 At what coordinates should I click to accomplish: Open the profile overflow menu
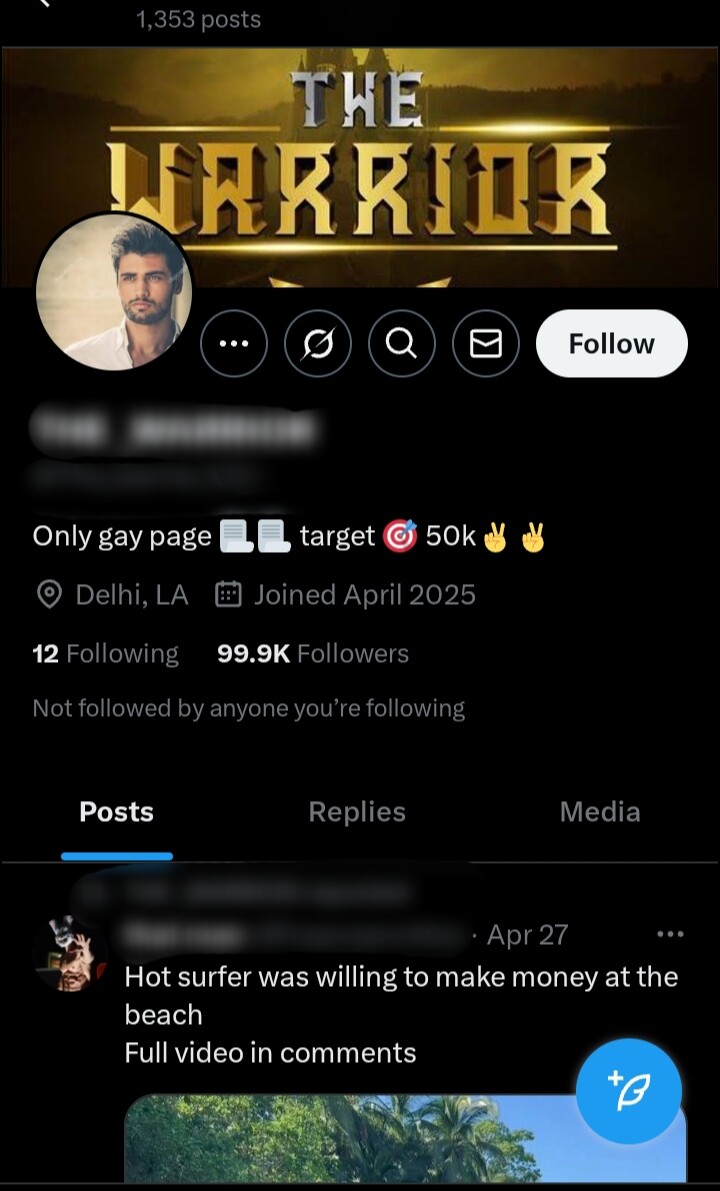[234, 344]
